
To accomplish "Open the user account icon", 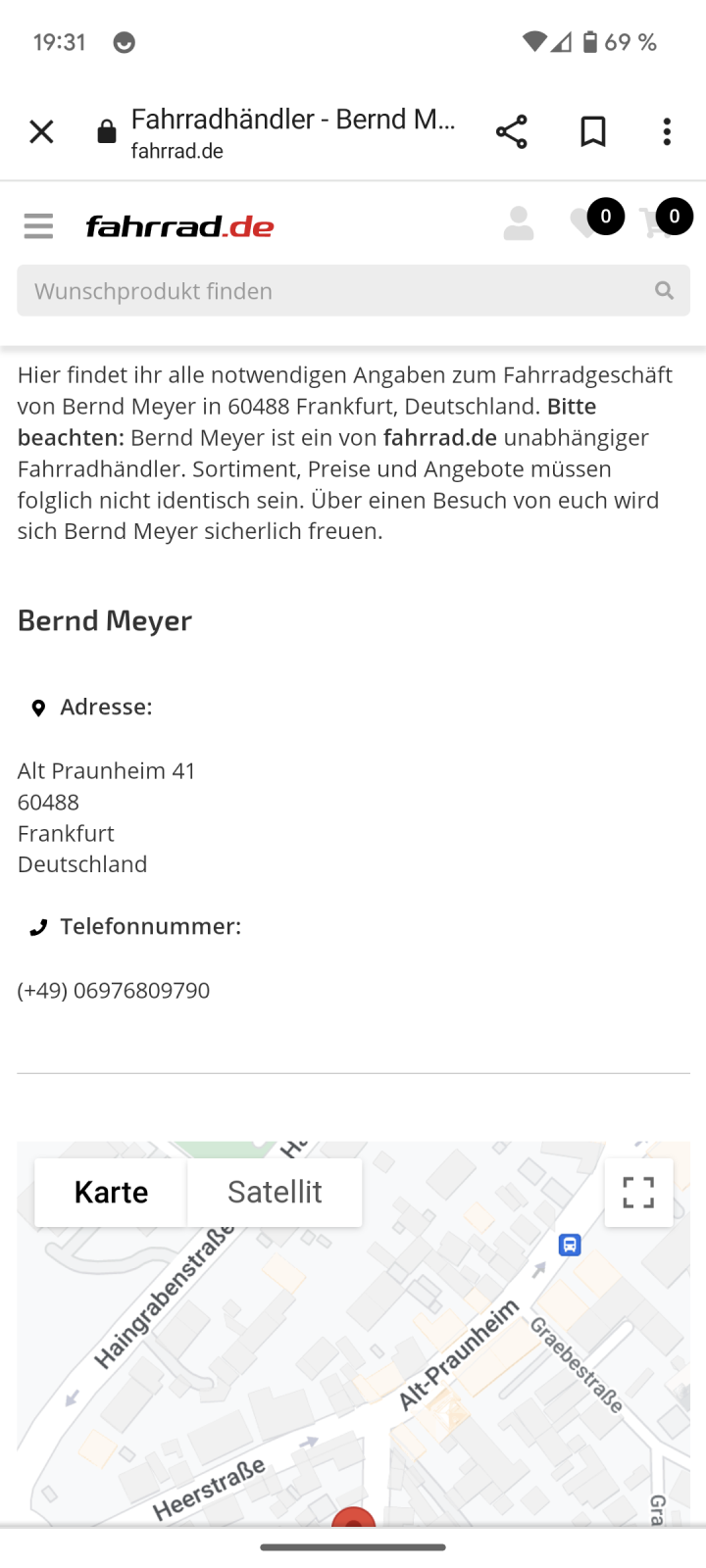I will point(518,224).
